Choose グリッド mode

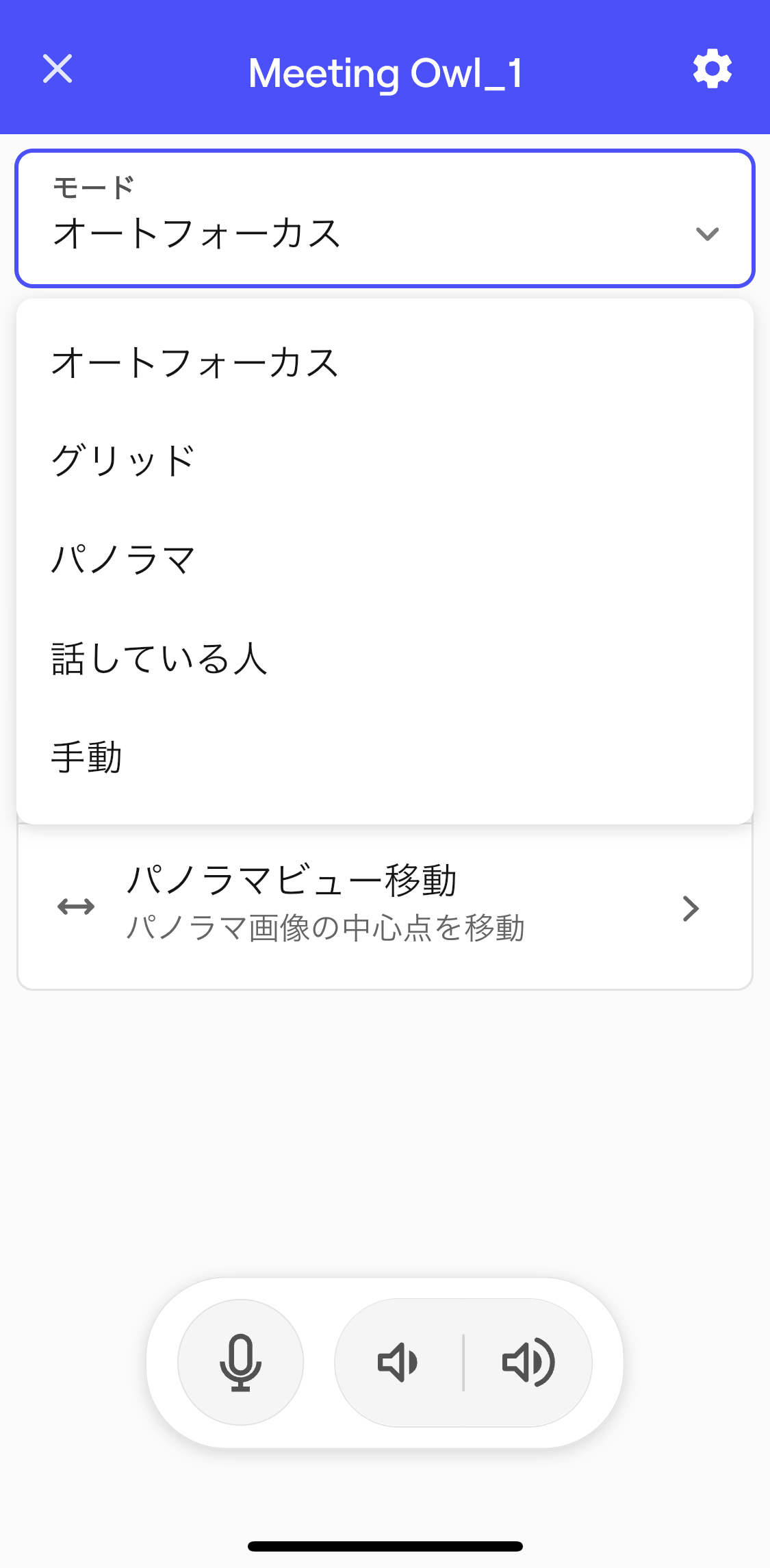coord(123,461)
